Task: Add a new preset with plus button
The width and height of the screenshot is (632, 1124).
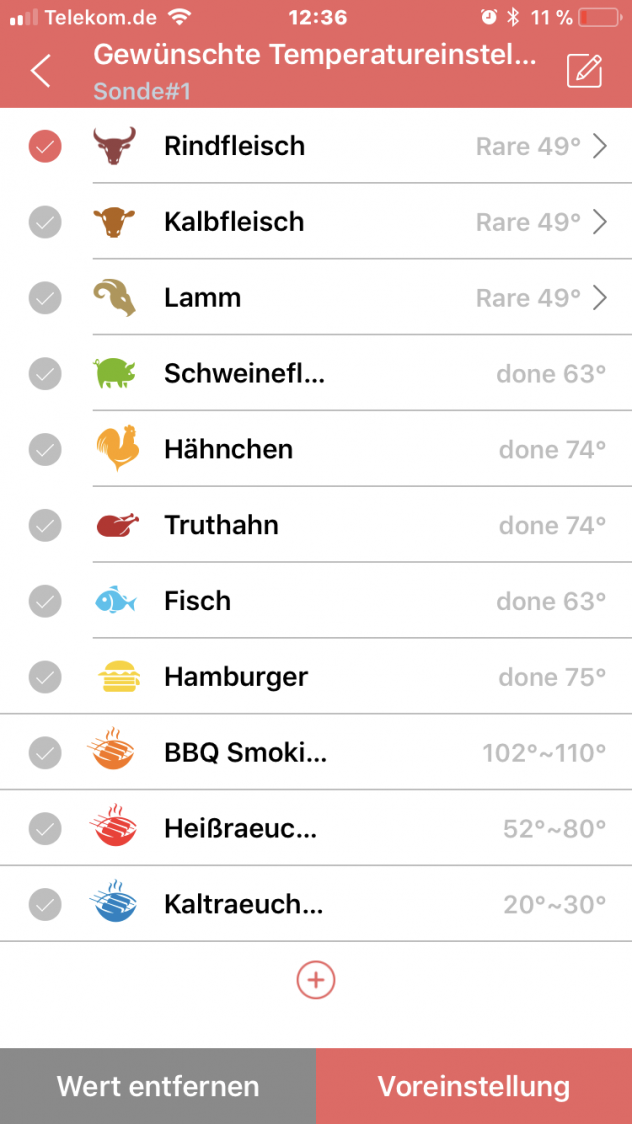Action: coord(316,980)
